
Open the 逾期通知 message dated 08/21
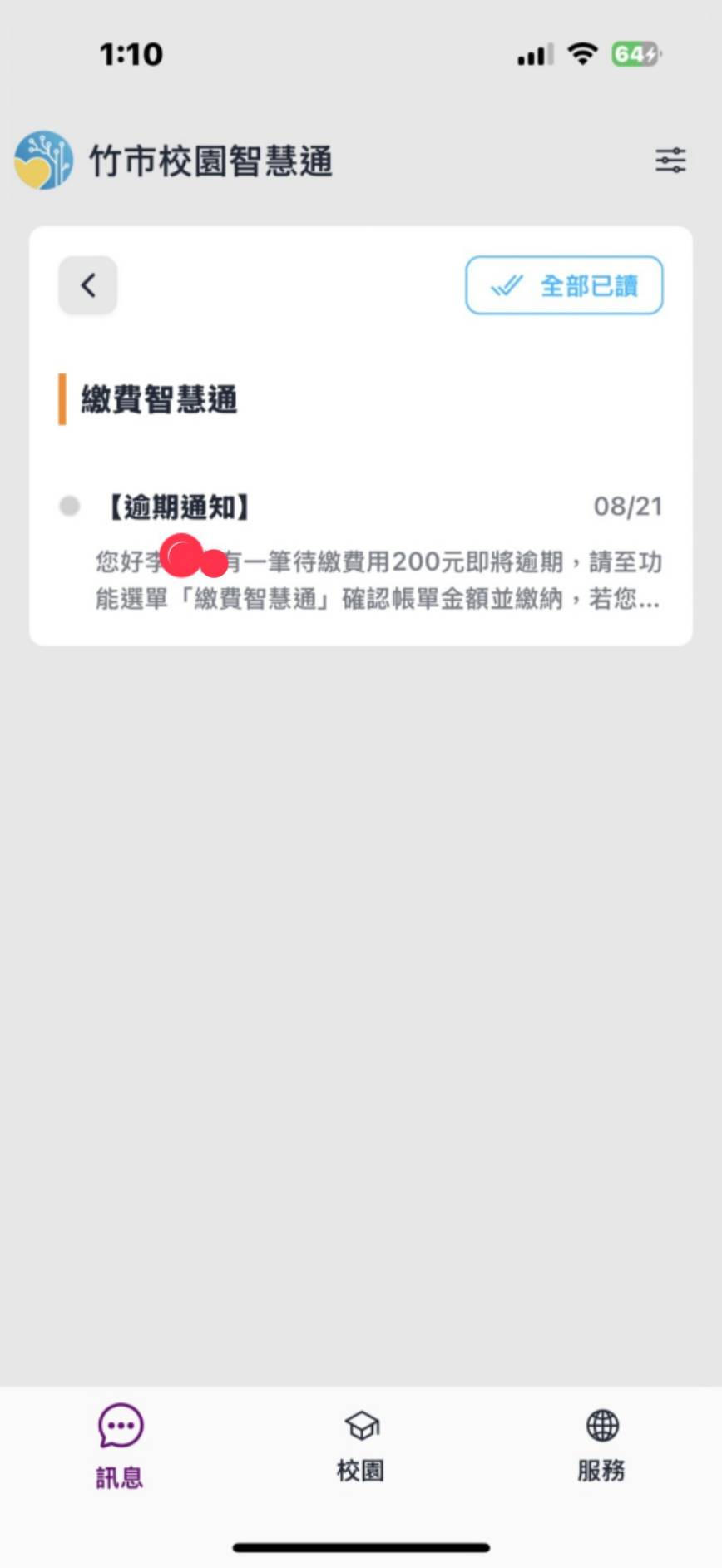tap(361, 552)
